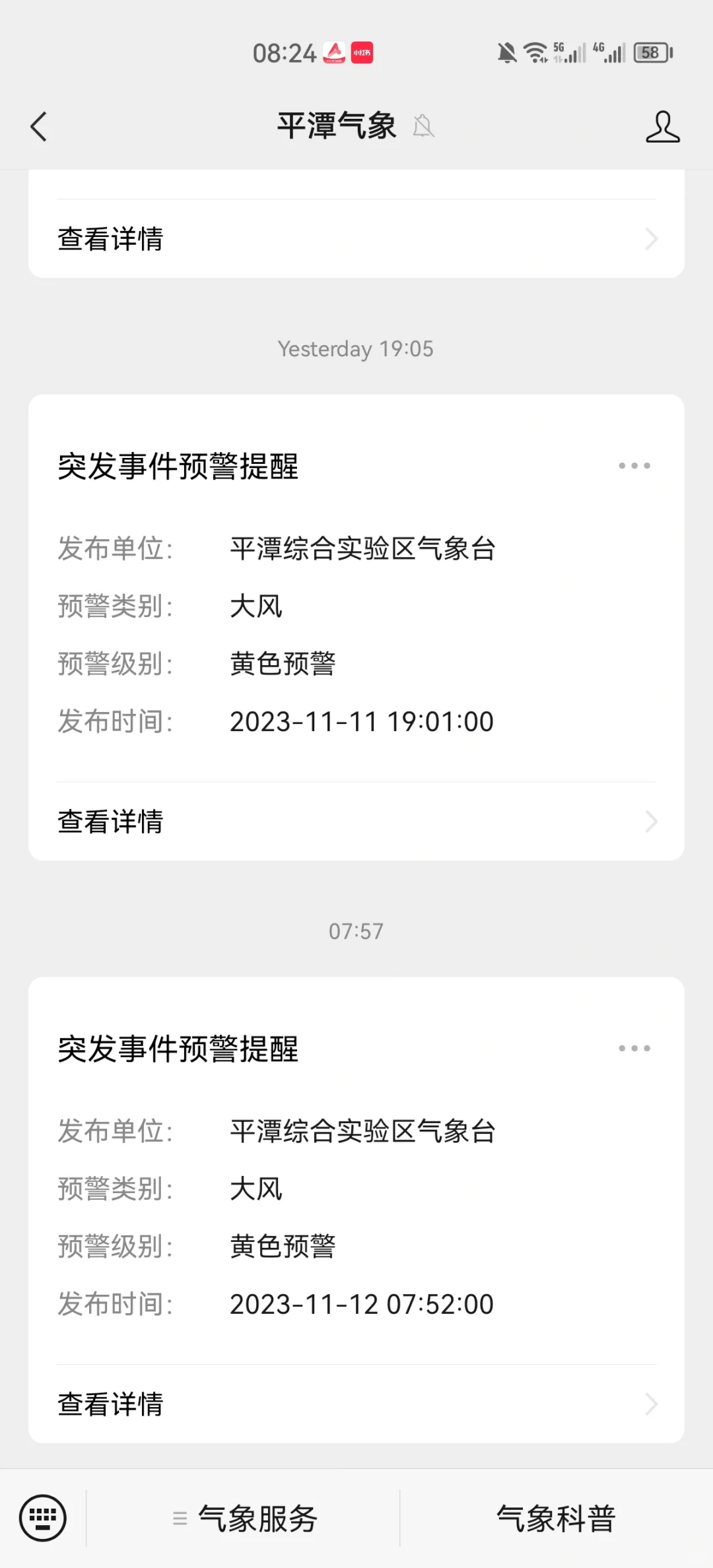This screenshot has width=713, height=1568.
Task: Open the account profile icon
Action: 663,126
